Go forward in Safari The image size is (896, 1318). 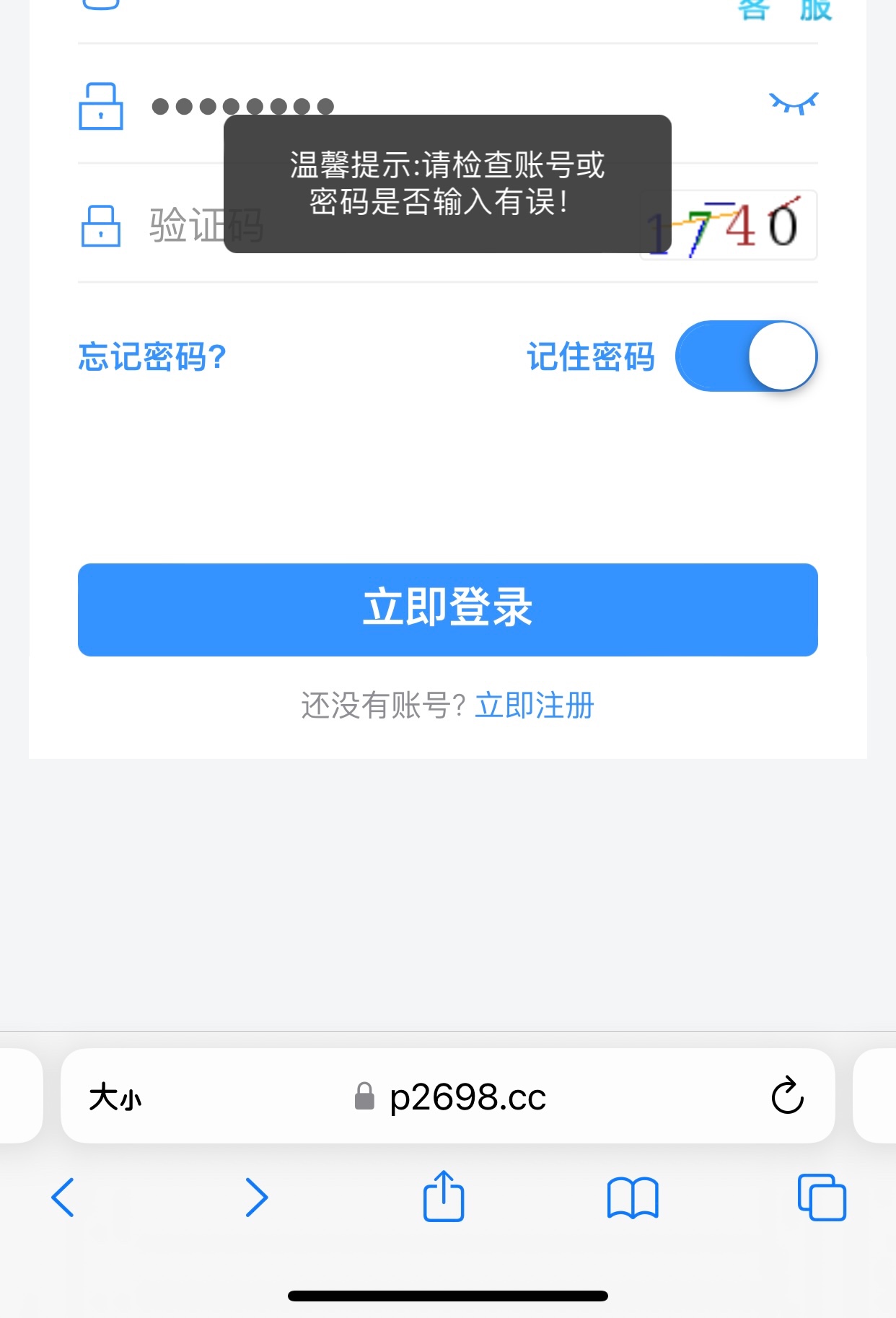click(256, 1198)
